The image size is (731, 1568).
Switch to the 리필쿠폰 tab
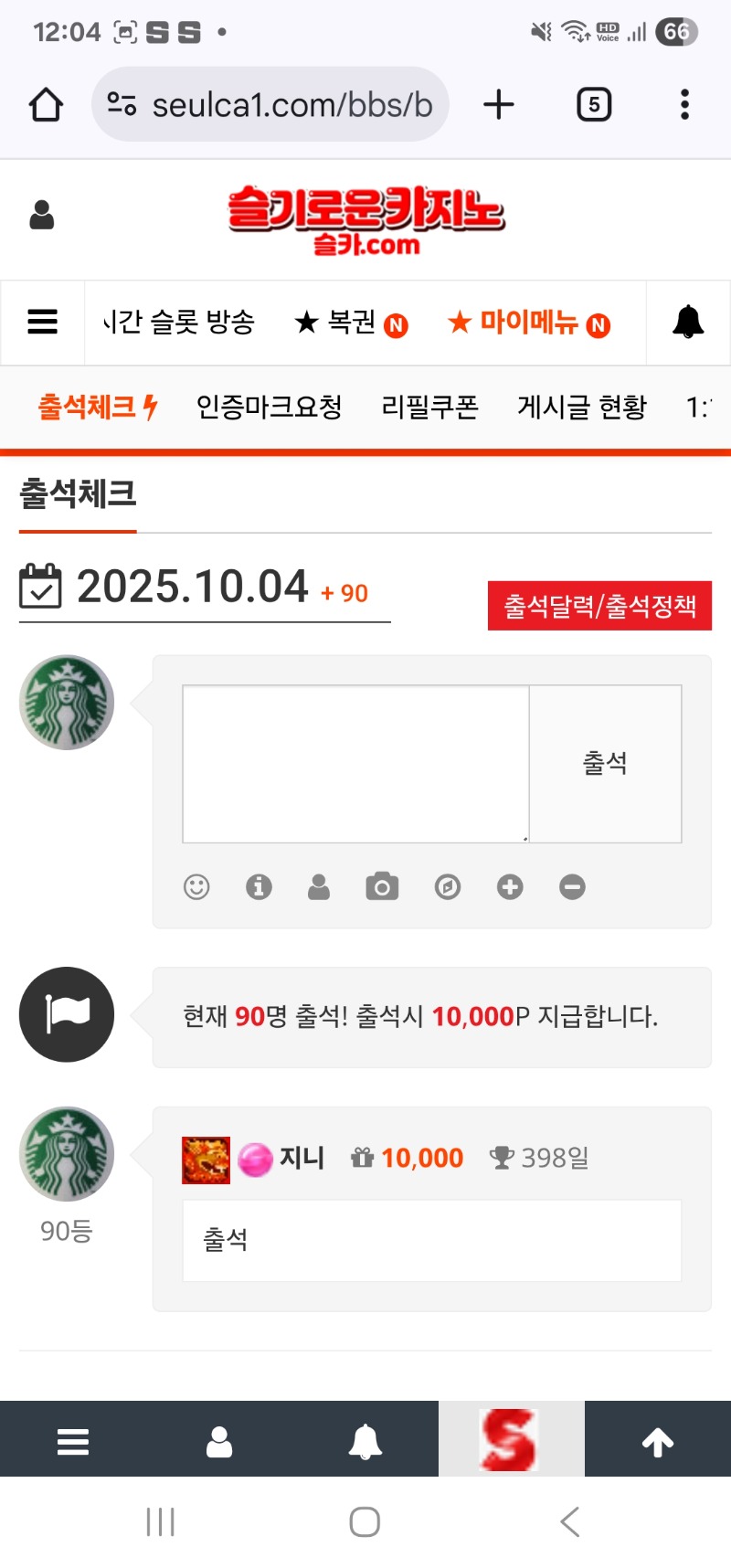[429, 407]
